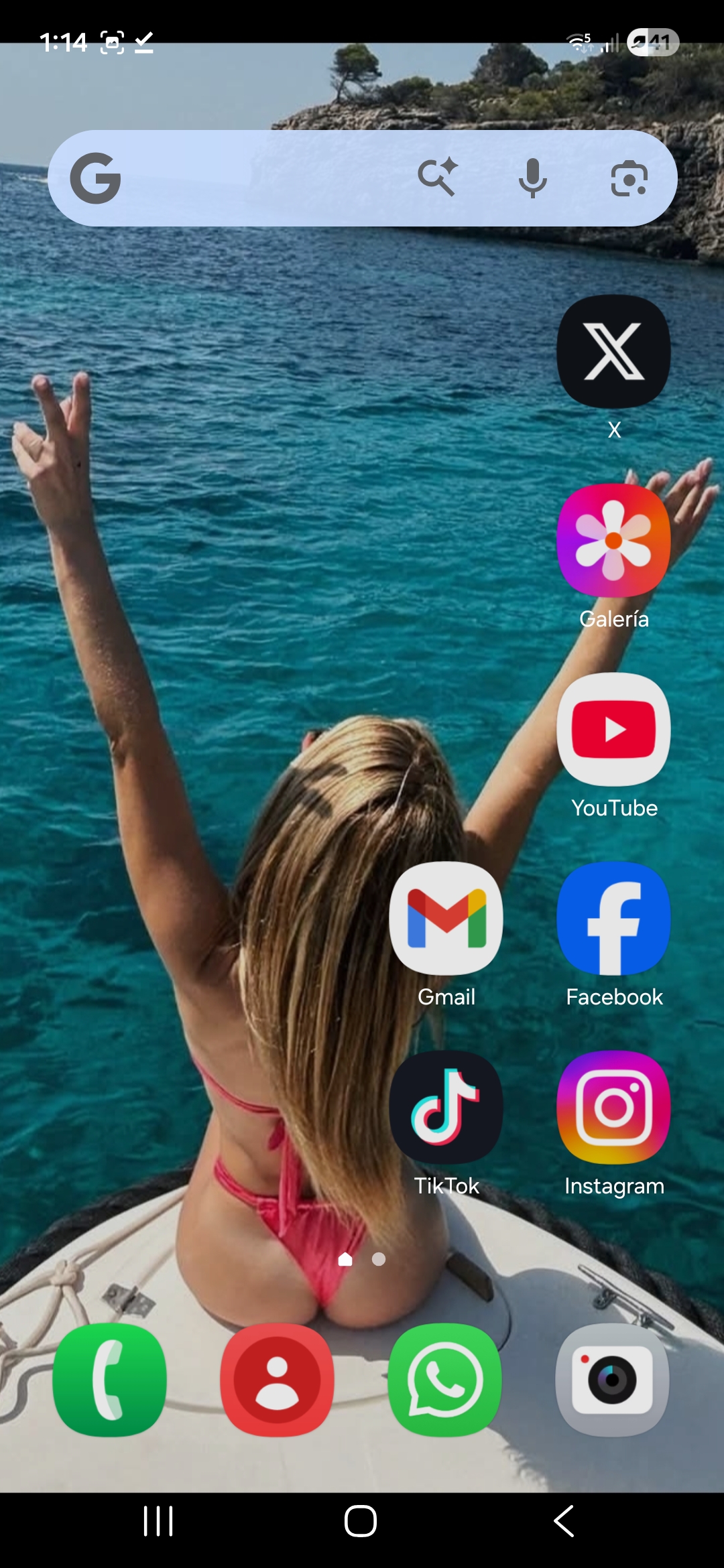Tap the system back button
Image resolution: width=724 pixels, height=1568 pixels.
click(564, 1521)
